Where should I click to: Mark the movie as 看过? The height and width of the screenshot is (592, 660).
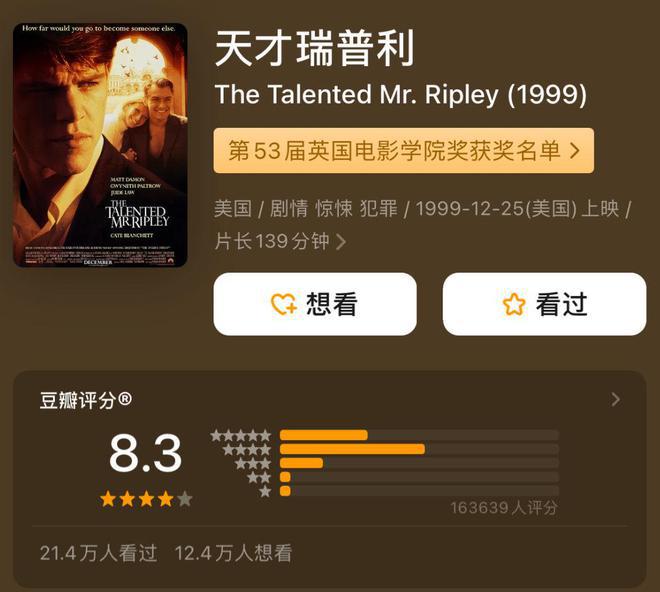[544, 304]
